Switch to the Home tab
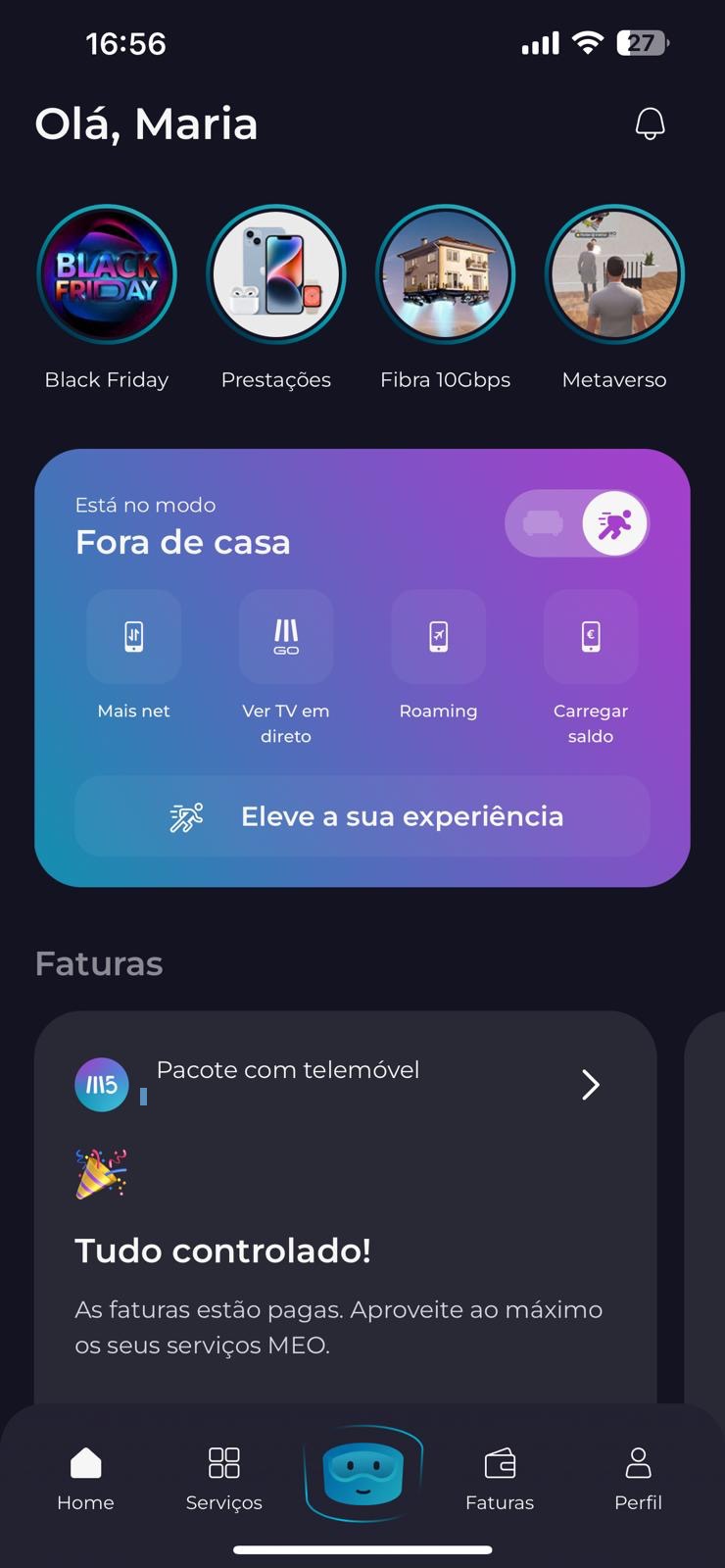This screenshot has width=725, height=1568. [x=85, y=1478]
